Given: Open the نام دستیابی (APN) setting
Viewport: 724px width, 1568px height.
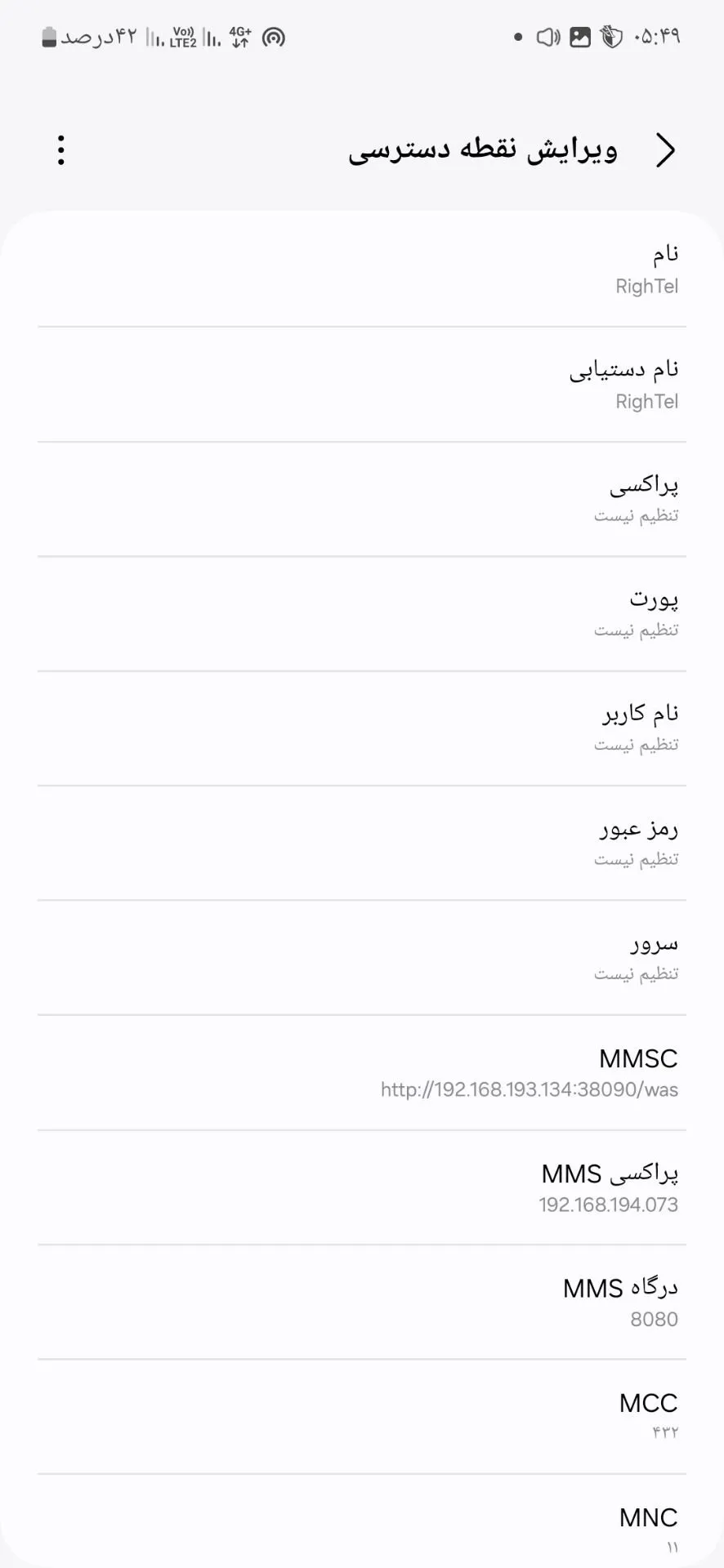Looking at the screenshot, I should click(x=361, y=385).
